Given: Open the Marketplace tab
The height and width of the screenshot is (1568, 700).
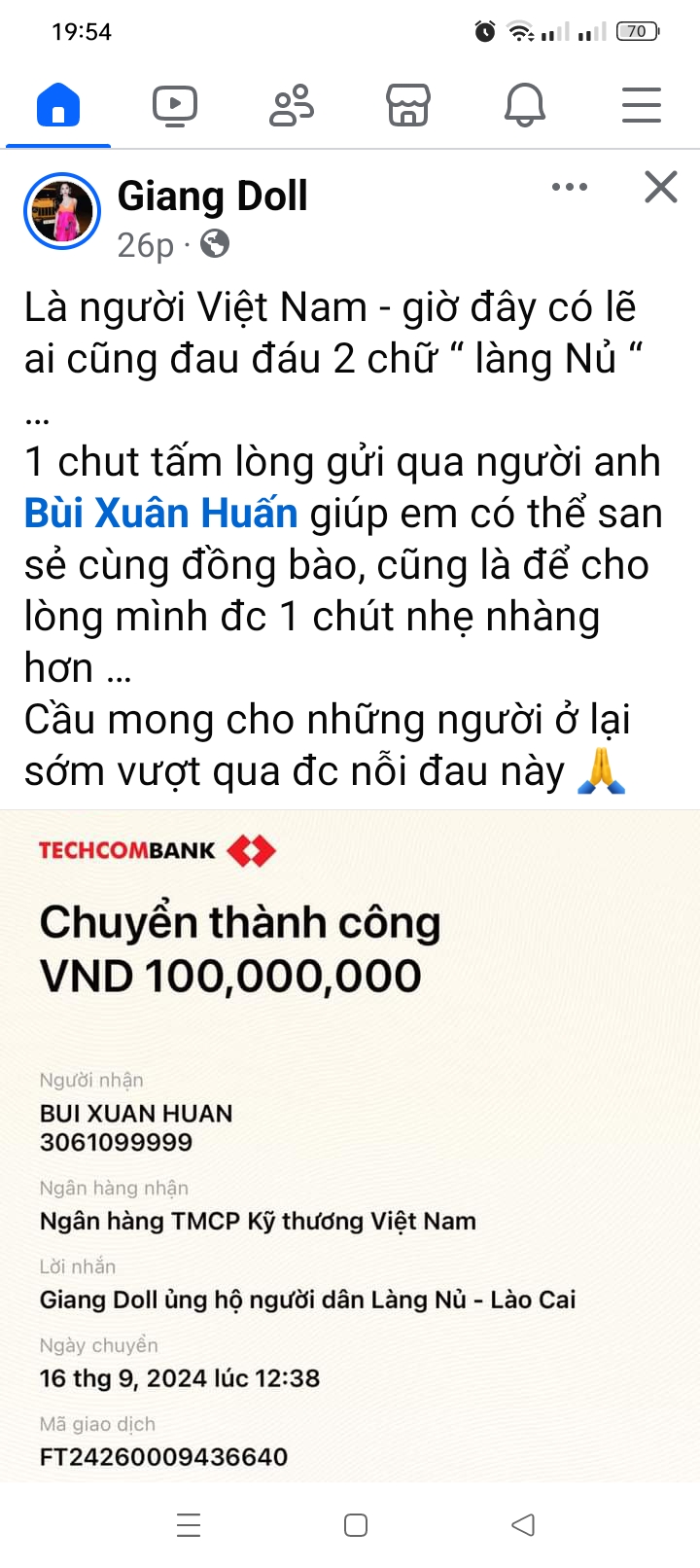Looking at the screenshot, I should coord(408,105).
